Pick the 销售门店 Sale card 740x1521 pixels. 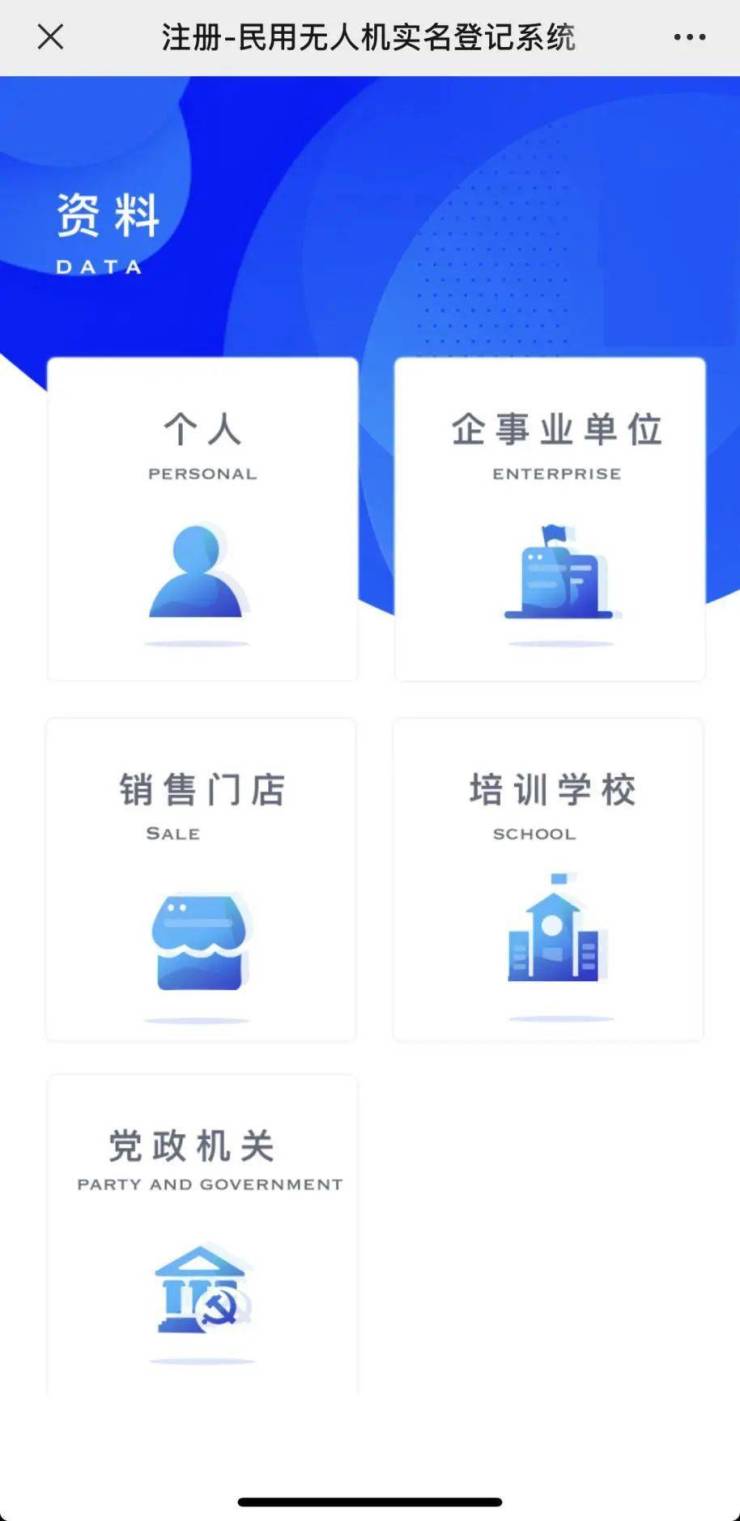[201, 878]
